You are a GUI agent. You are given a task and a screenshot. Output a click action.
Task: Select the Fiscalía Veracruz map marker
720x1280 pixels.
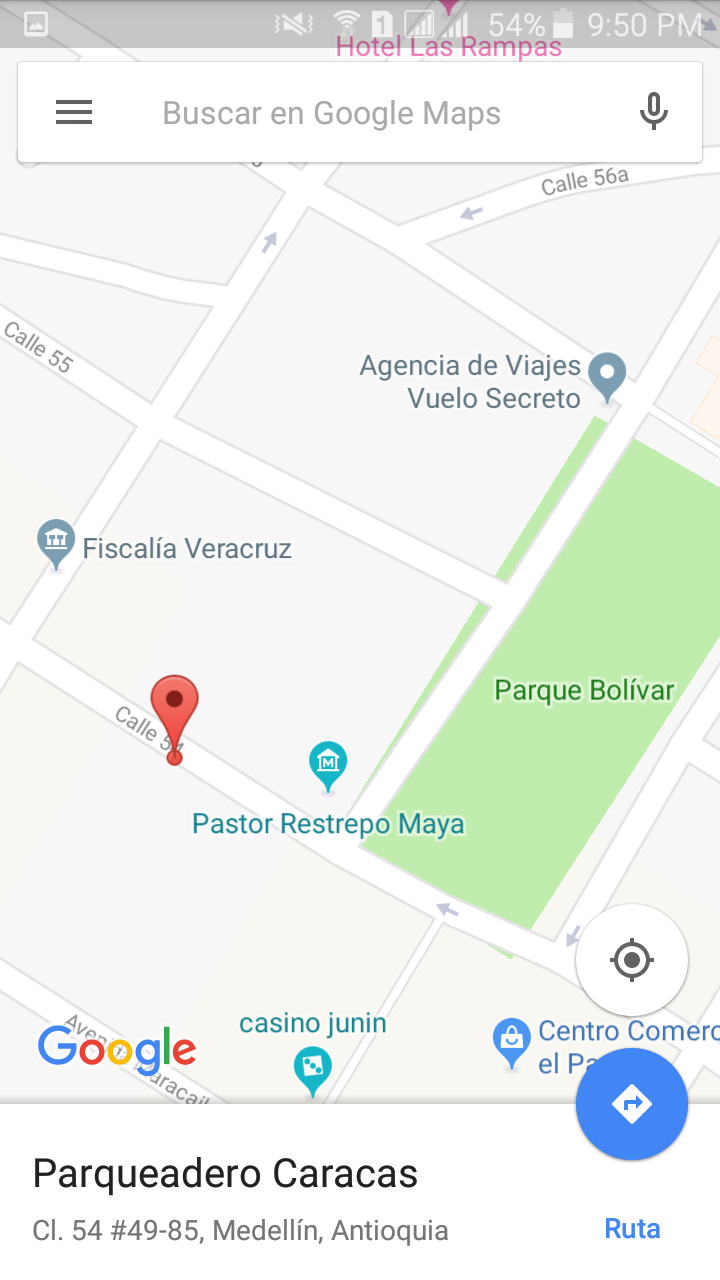point(56,544)
